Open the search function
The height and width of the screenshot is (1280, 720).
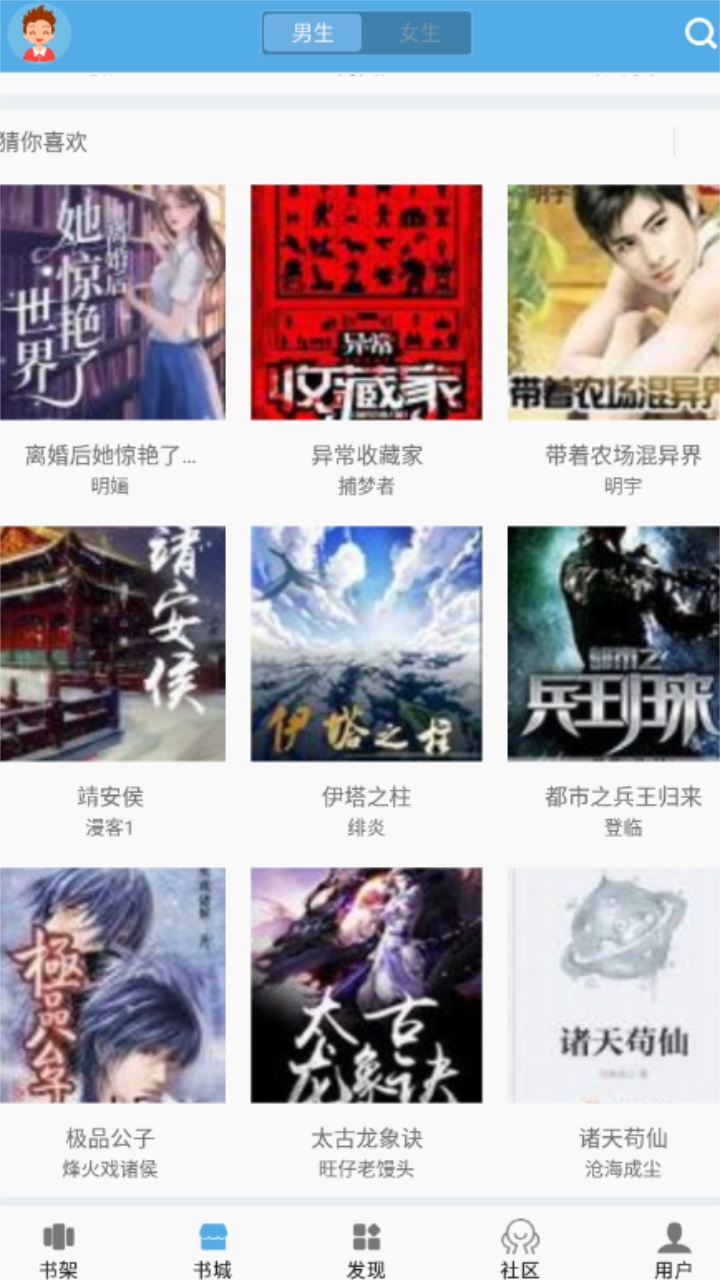(x=698, y=33)
